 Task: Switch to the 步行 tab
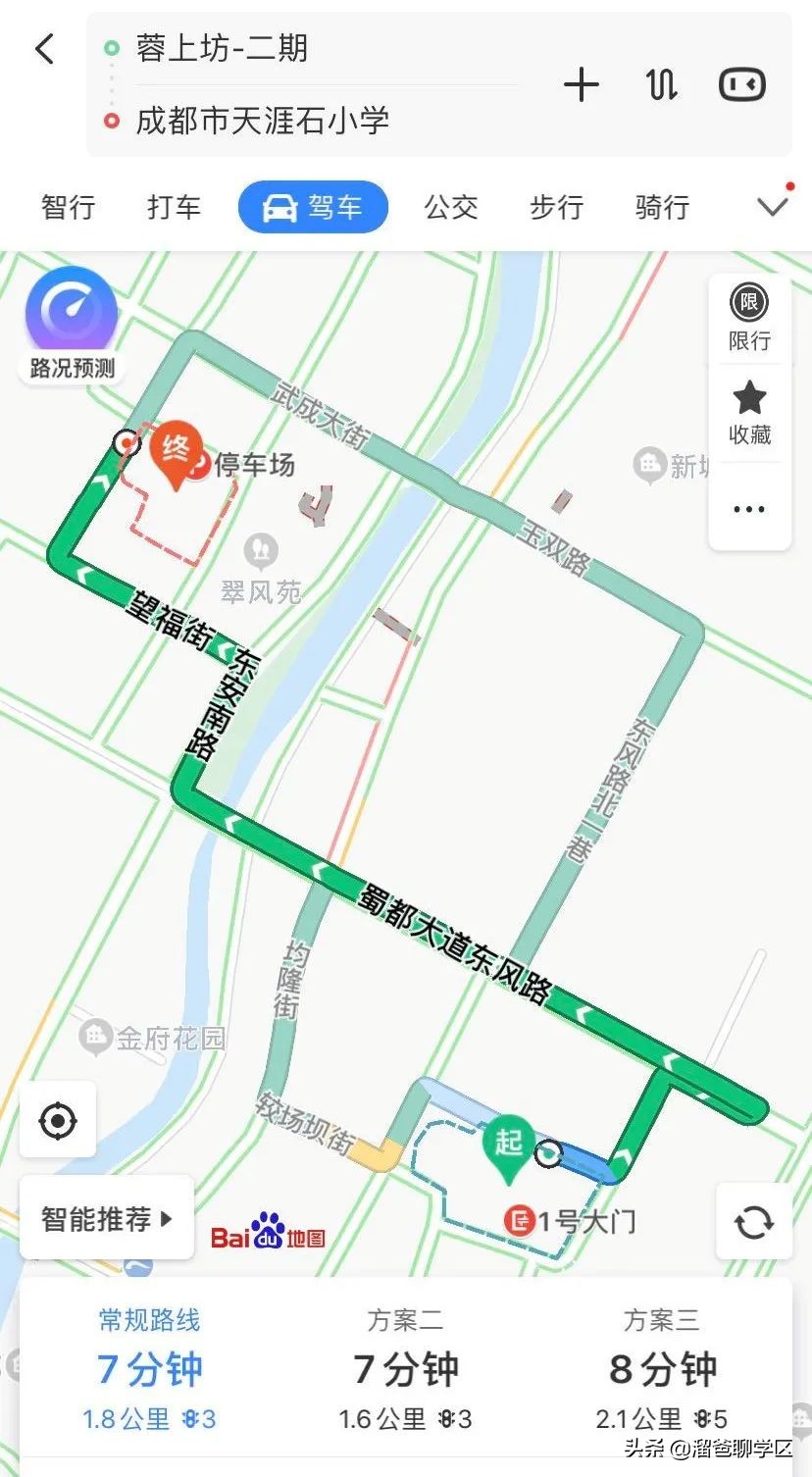pyautogui.click(x=556, y=207)
